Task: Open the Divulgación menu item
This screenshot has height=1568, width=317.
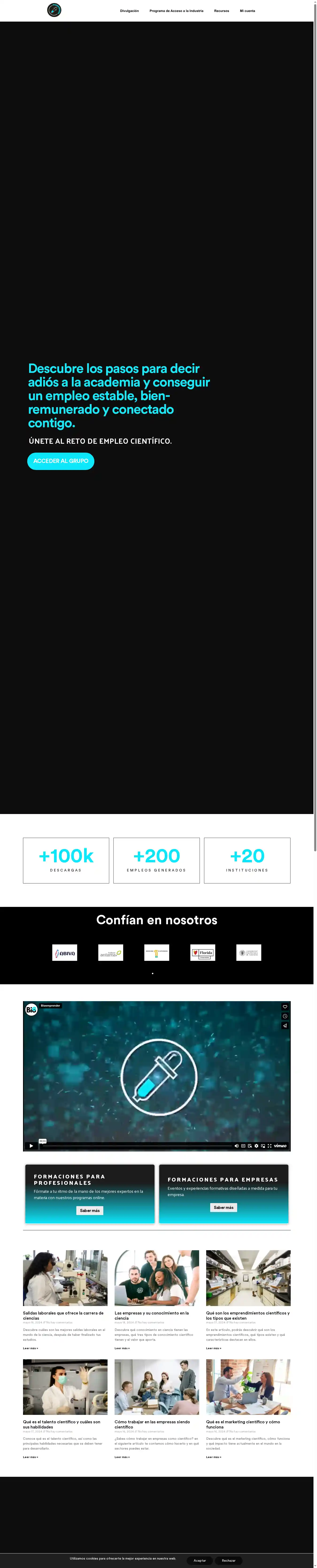Action: (x=129, y=11)
